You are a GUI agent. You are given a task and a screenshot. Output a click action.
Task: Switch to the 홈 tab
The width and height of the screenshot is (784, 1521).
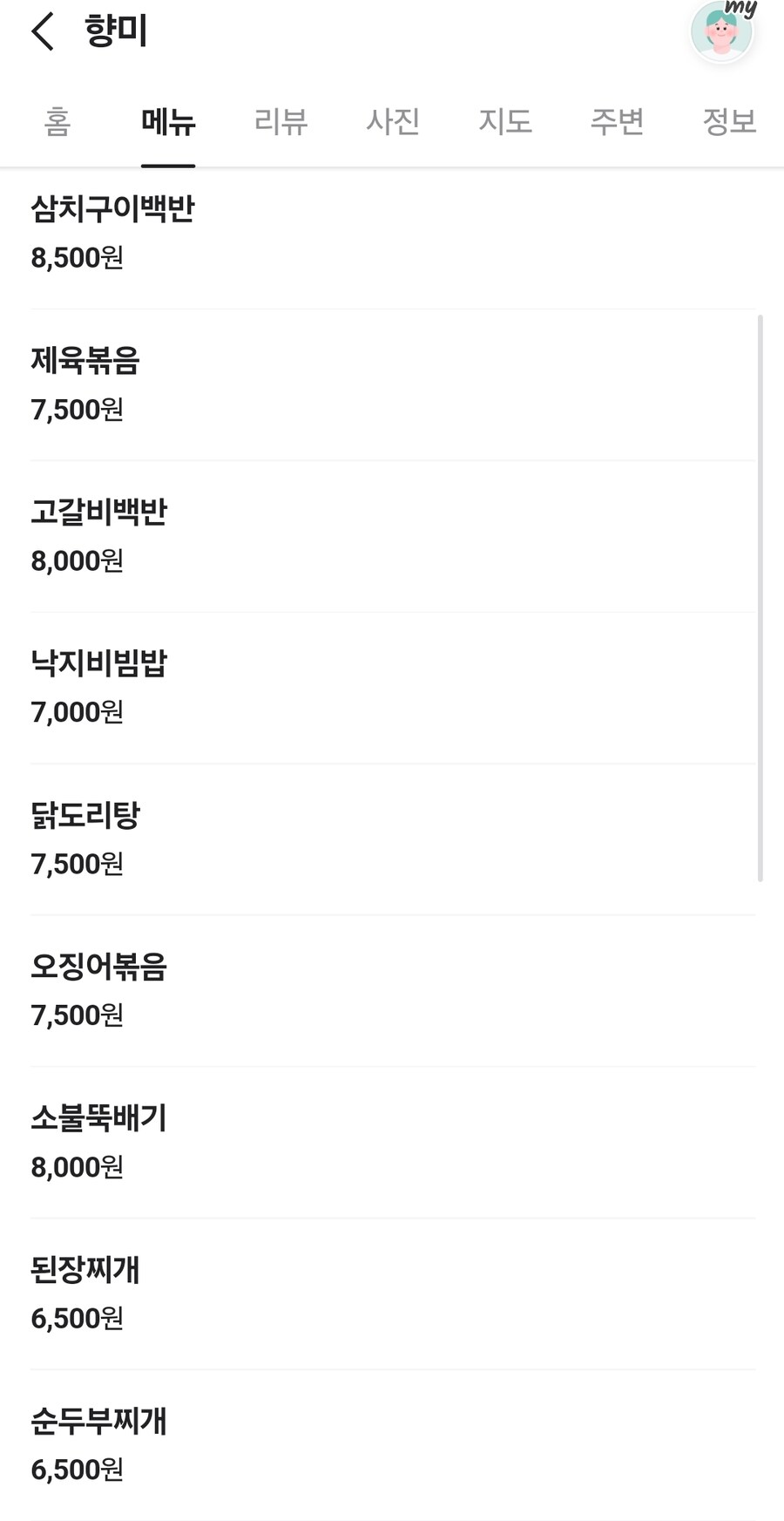(57, 122)
